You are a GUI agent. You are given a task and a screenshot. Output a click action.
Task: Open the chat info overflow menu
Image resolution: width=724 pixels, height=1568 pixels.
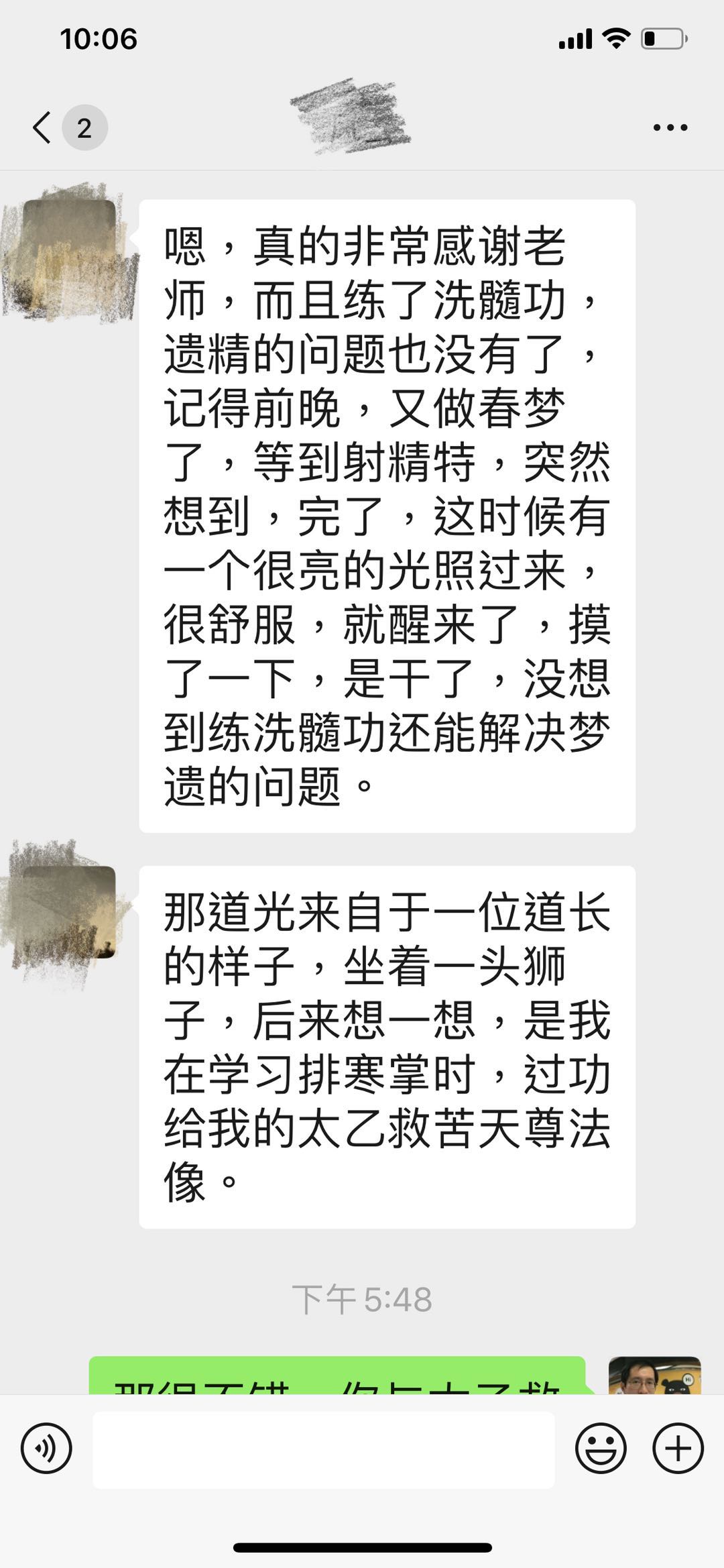click(x=670, y=127)
